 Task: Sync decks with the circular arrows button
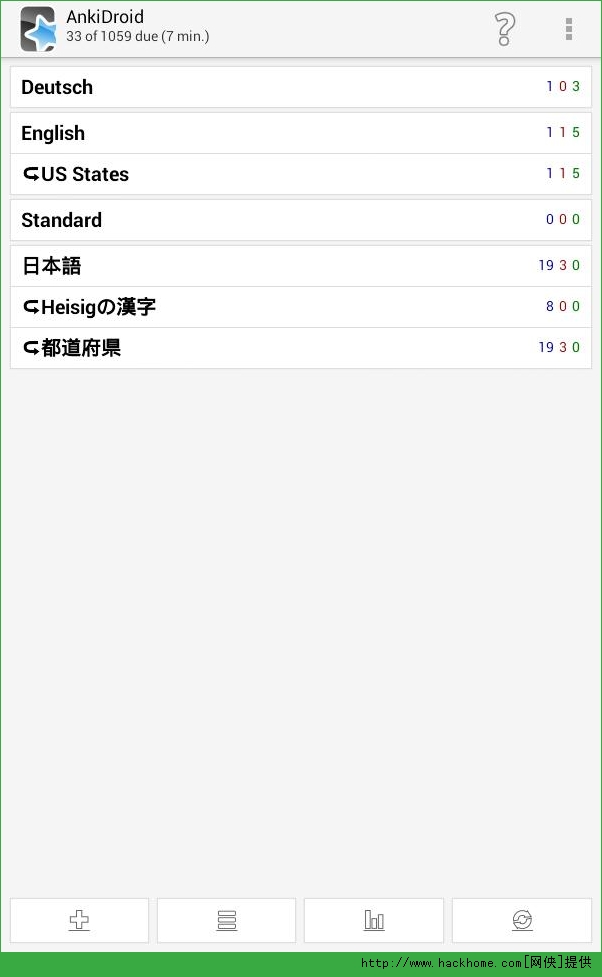tap(522, 920)
